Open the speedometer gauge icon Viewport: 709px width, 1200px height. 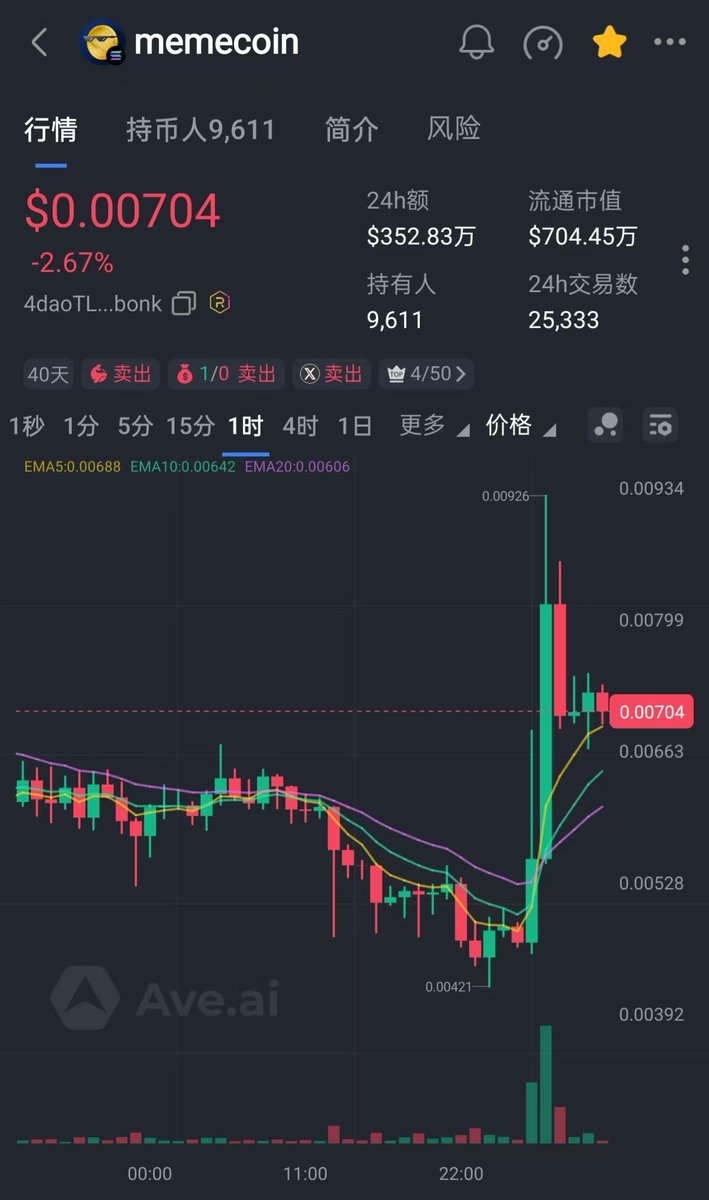(x=543, y=43)
